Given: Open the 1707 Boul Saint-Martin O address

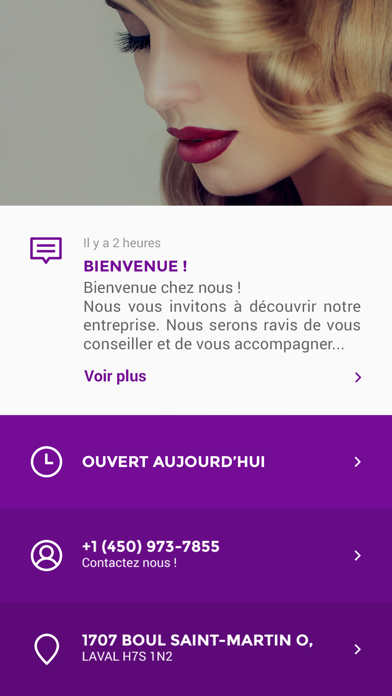Looking at the screenshot, I should tap(196, 649).
